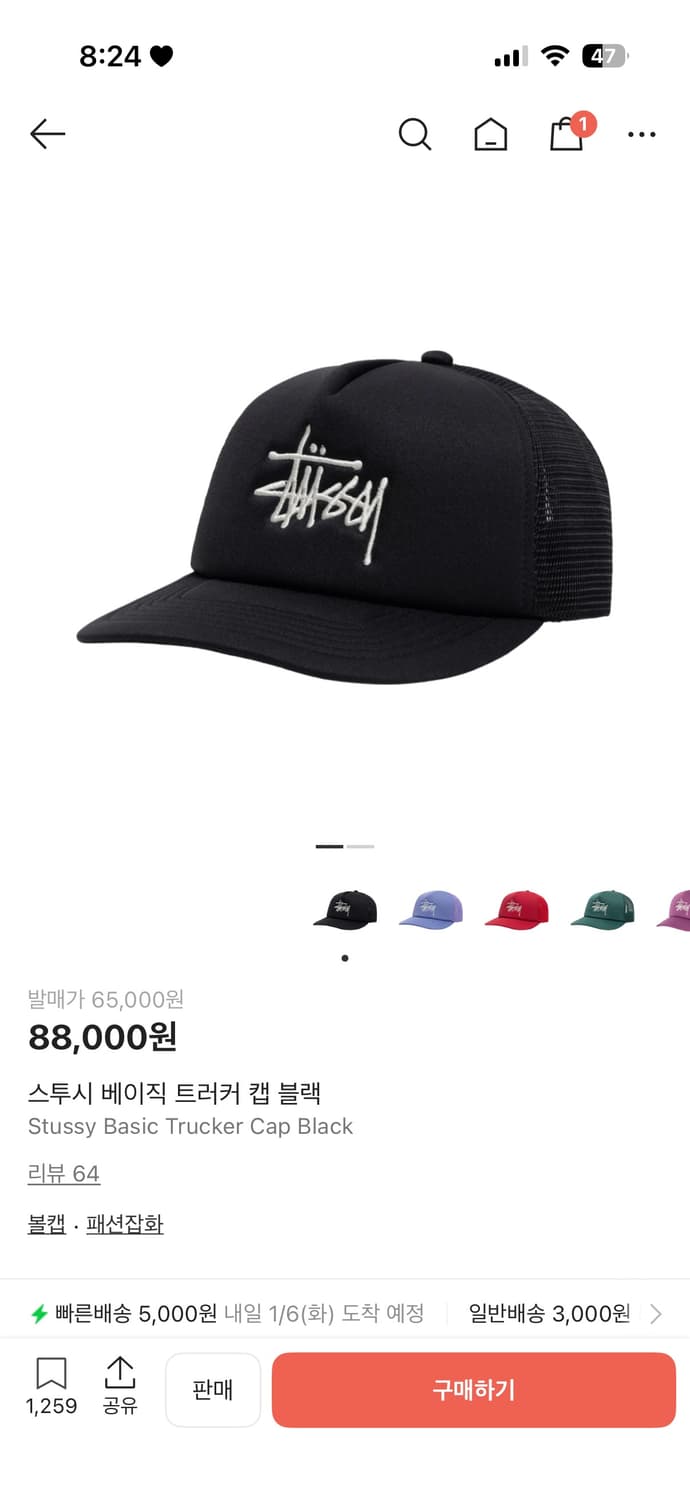Go to the home icon
This screenshot has height=1500, width=690.
coord(490,134)
